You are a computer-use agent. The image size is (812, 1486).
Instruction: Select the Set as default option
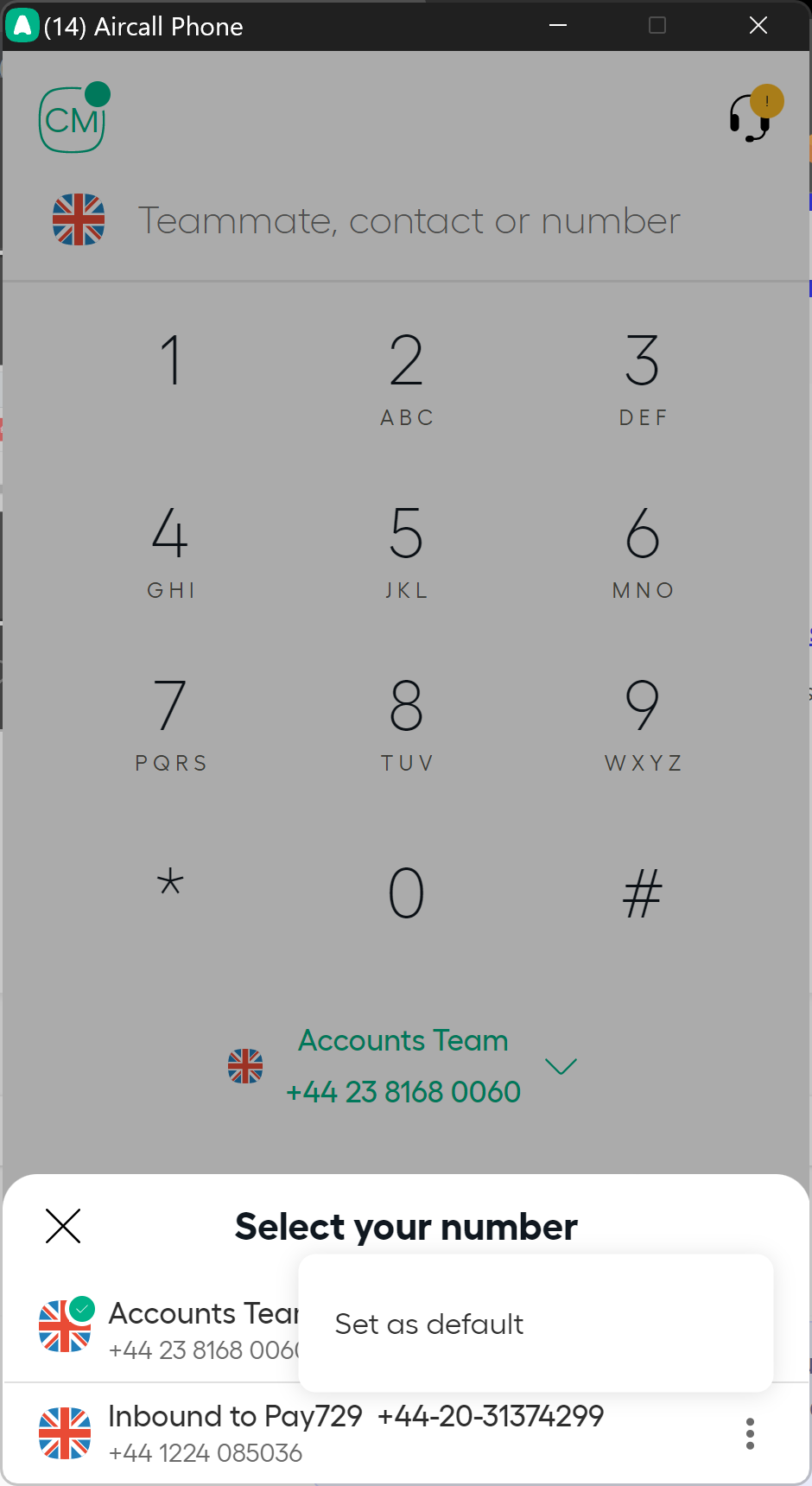point(429,1324)
